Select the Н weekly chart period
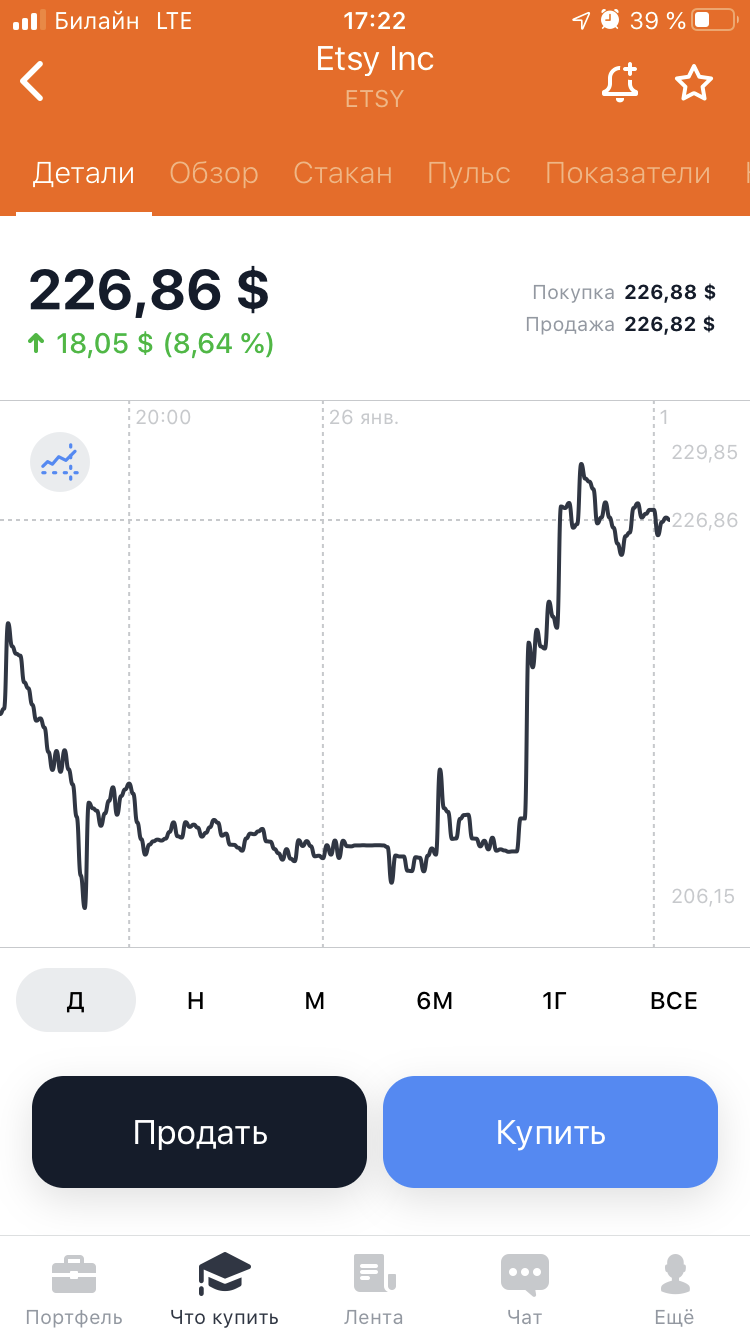 (195, 1000)
